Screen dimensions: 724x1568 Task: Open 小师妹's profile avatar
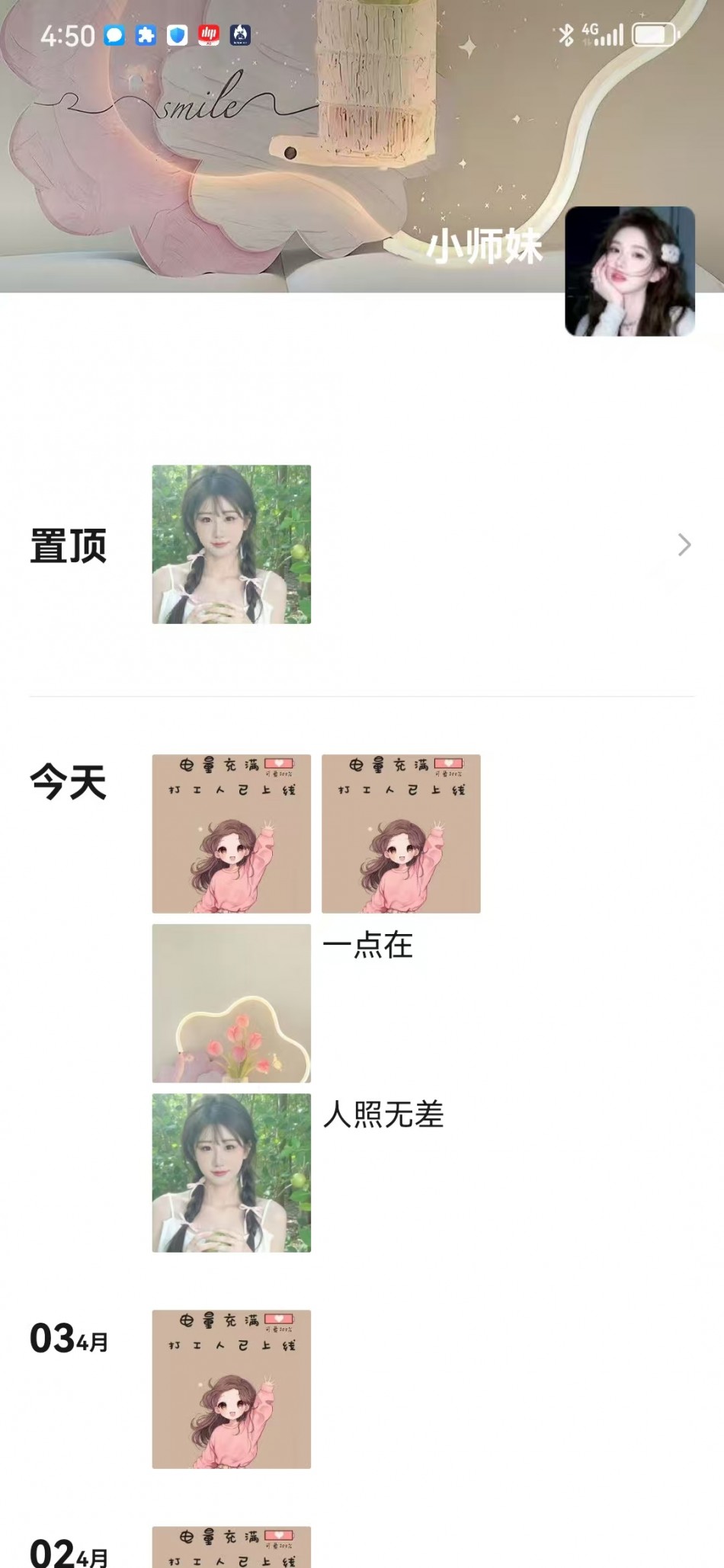629,271
